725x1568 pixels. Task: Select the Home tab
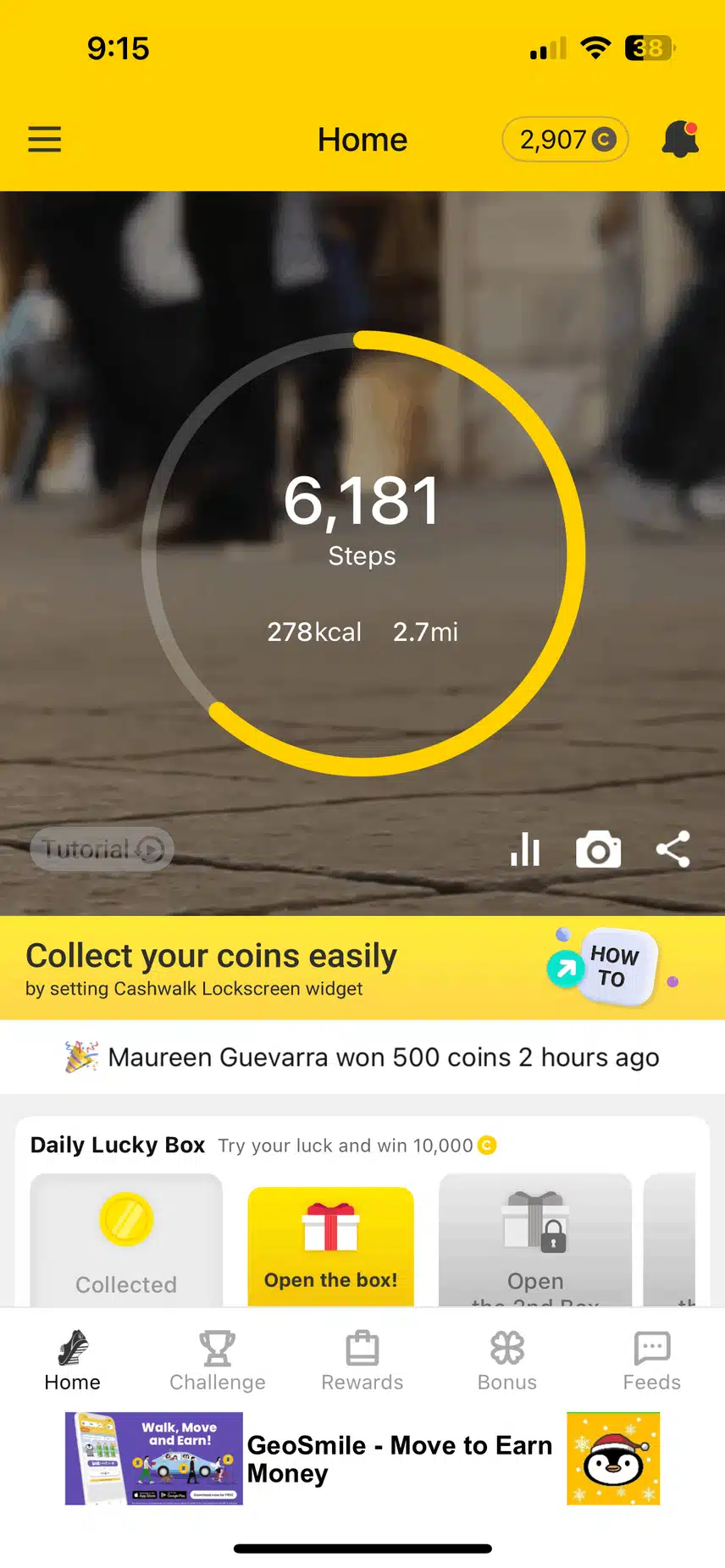click(x=73, y=1361)
